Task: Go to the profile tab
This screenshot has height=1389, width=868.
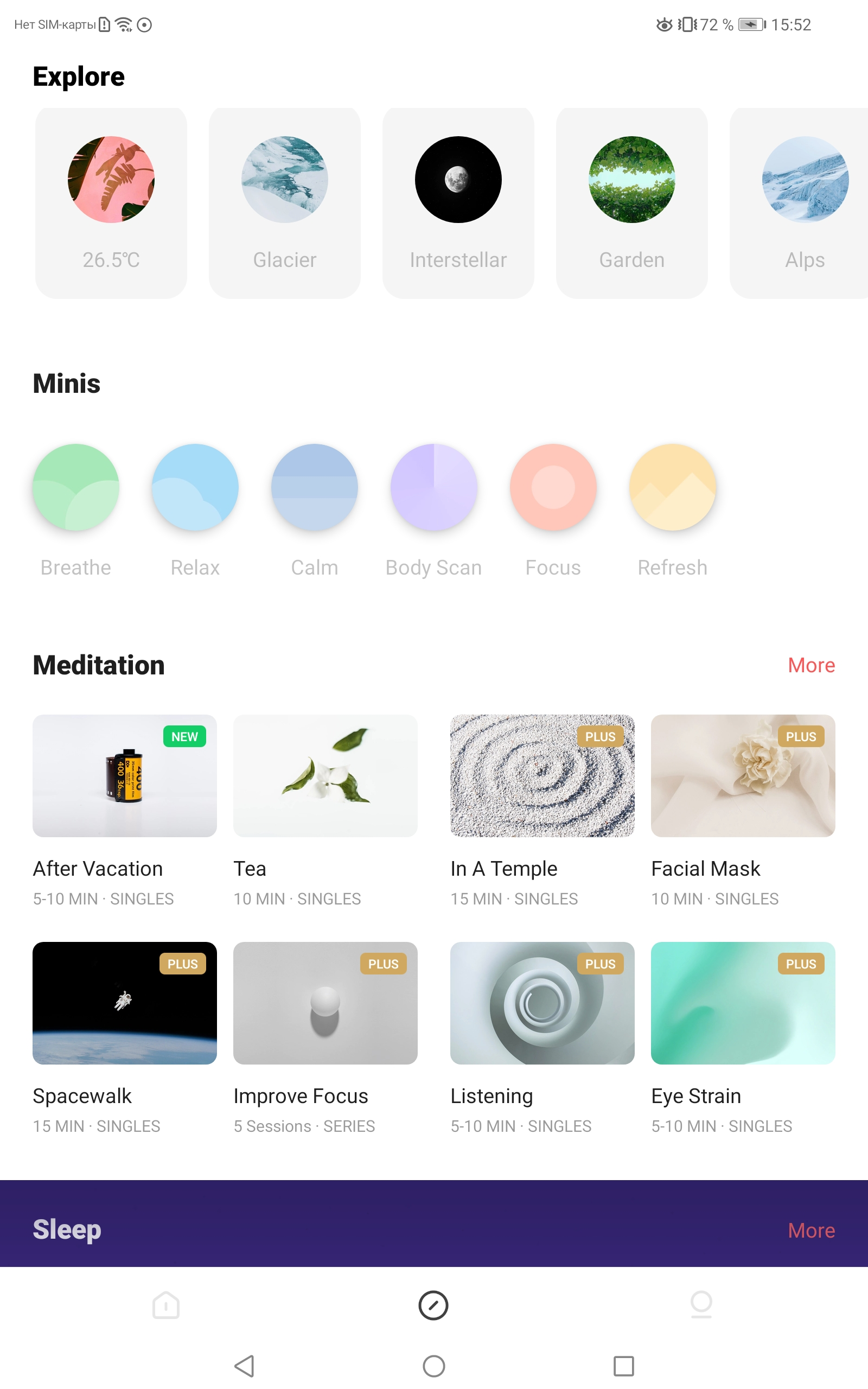Action: tap(701, 1304)
